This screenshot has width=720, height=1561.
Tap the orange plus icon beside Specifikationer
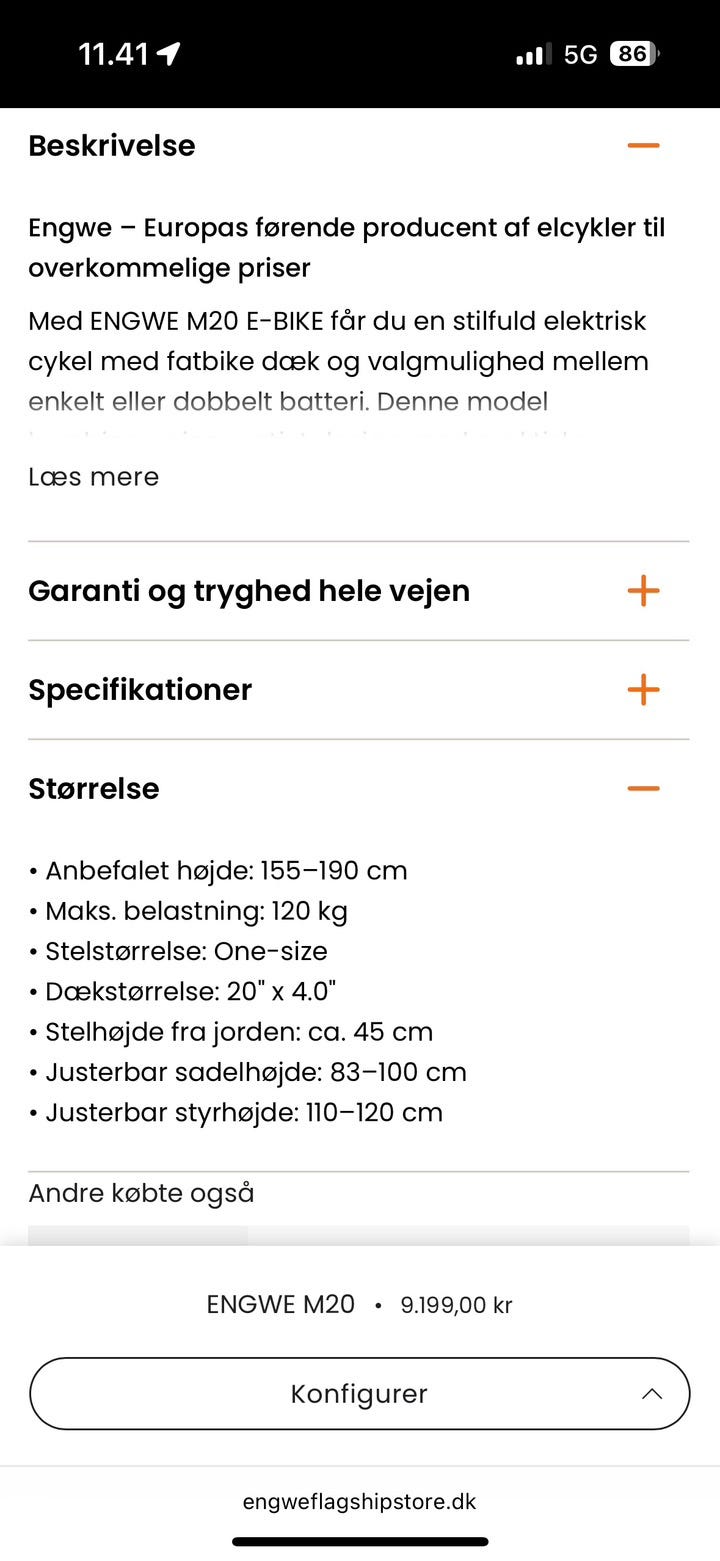[x=644, y=689]
